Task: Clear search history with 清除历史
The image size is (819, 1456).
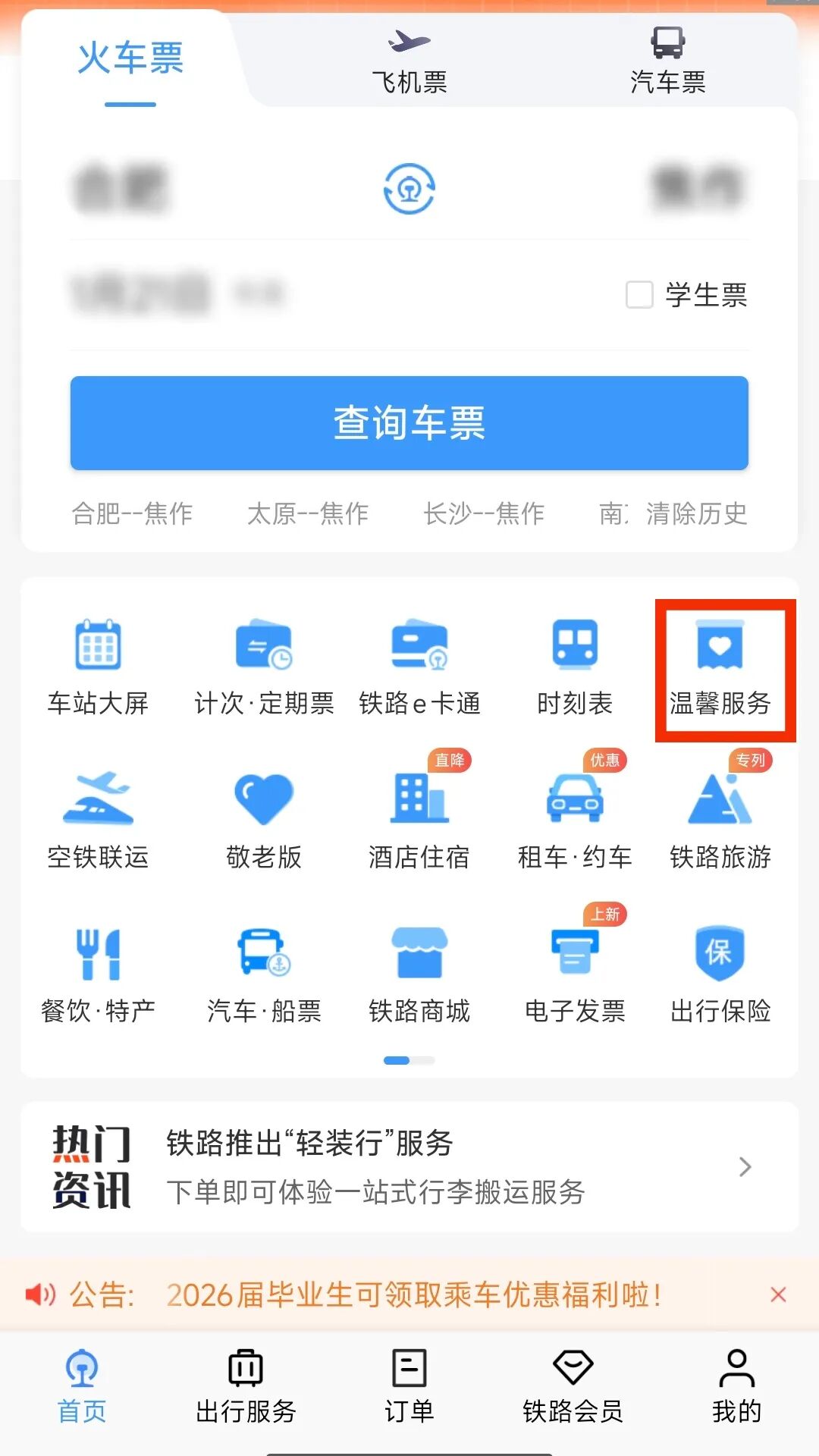Action: [696, 514]
